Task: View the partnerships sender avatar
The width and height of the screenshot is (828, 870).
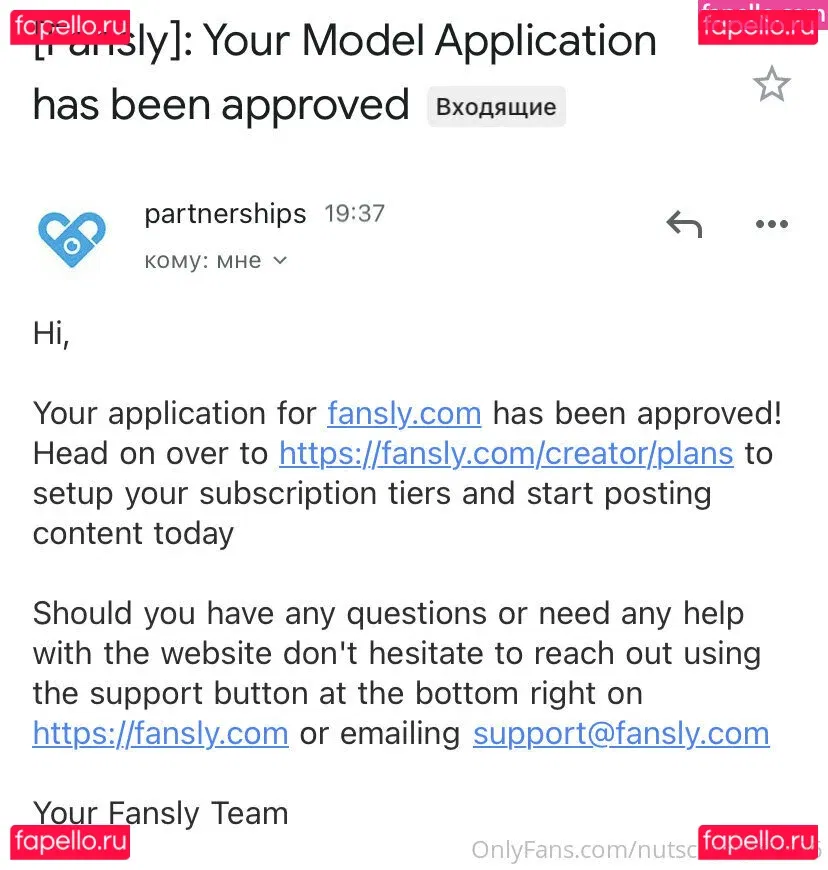Action: (71, 236)
